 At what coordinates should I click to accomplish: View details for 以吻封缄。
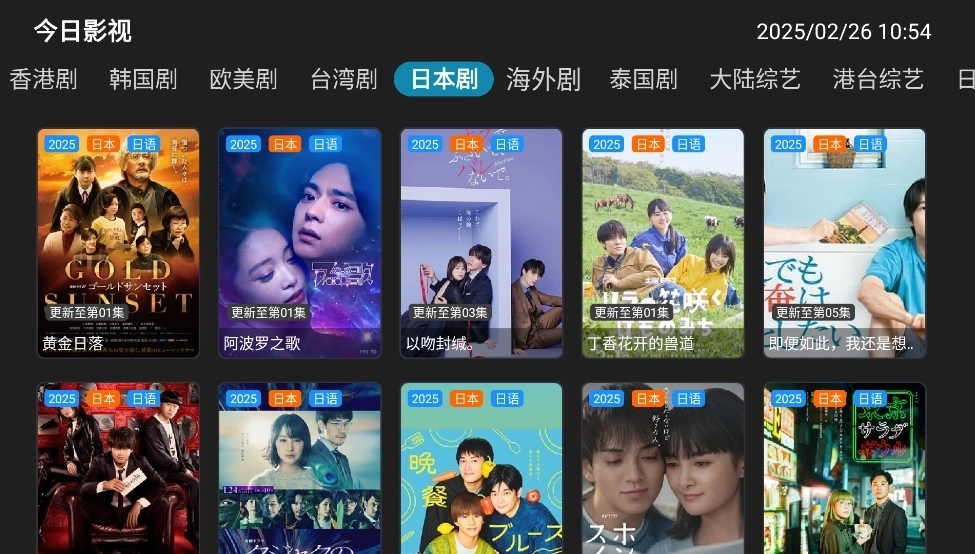coord(482,243)
